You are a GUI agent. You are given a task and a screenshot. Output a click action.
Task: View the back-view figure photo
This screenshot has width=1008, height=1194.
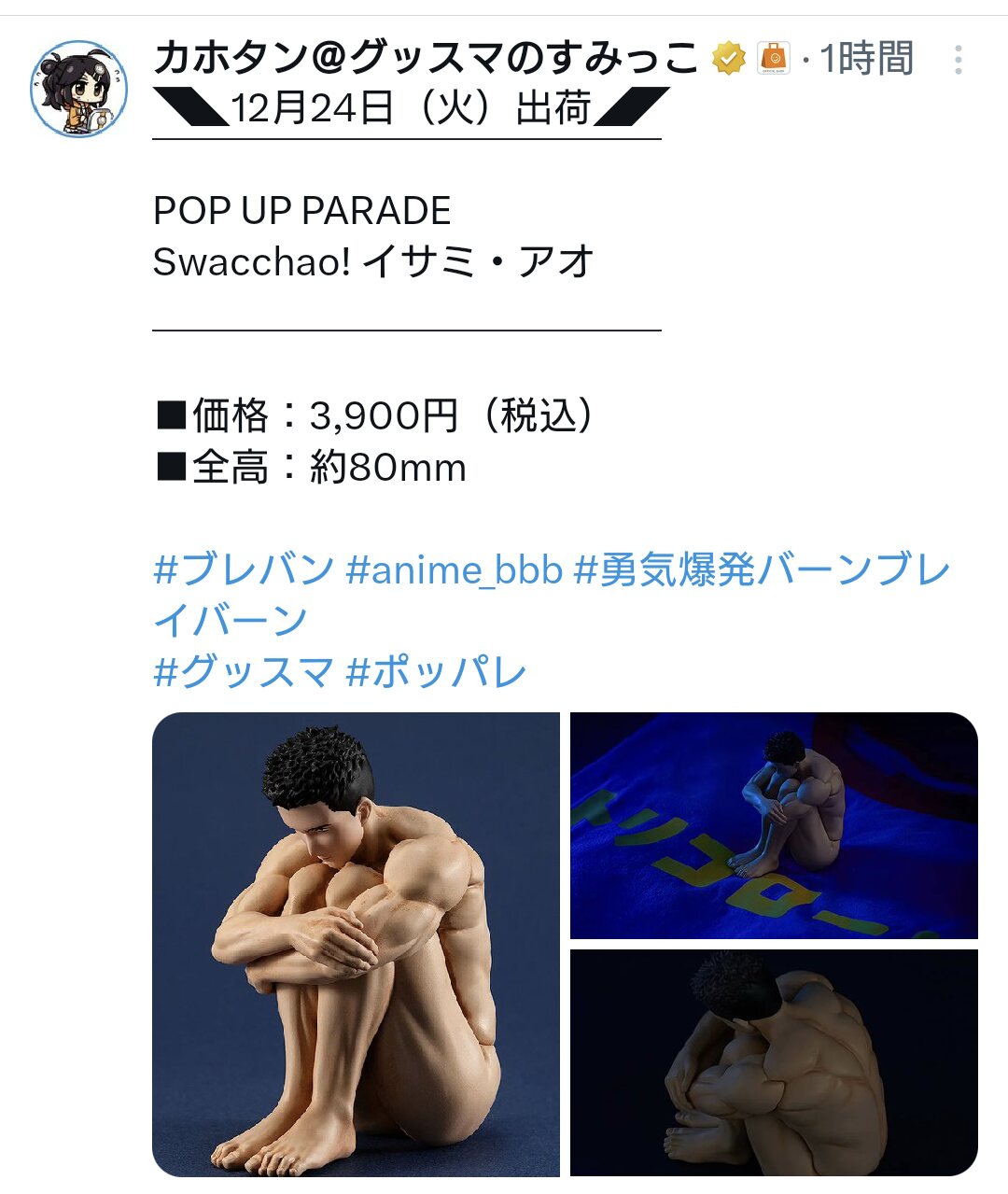[x=774, y=1062]
